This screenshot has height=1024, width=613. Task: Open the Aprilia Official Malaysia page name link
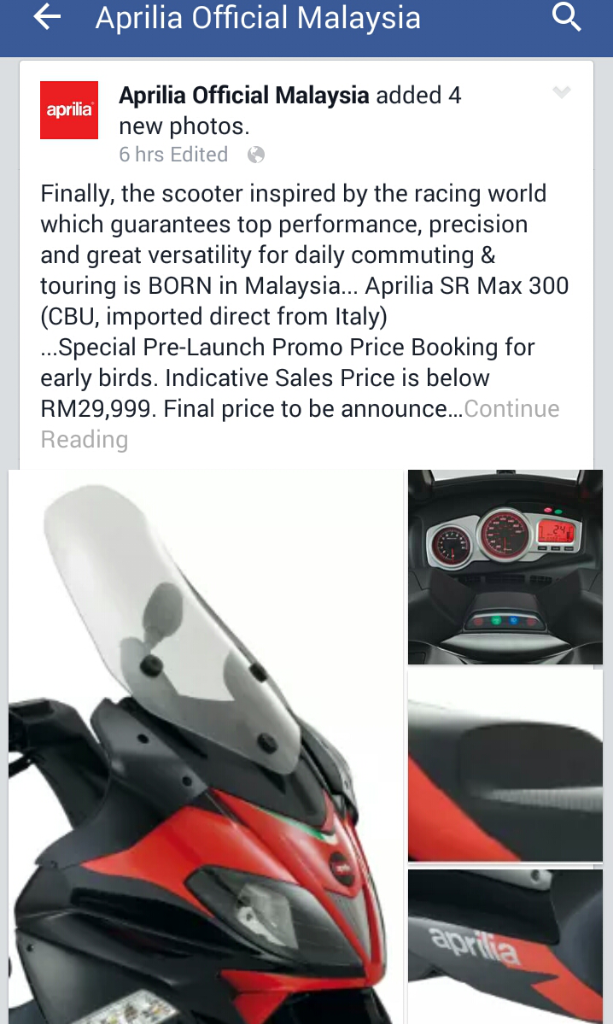[244, 95]
